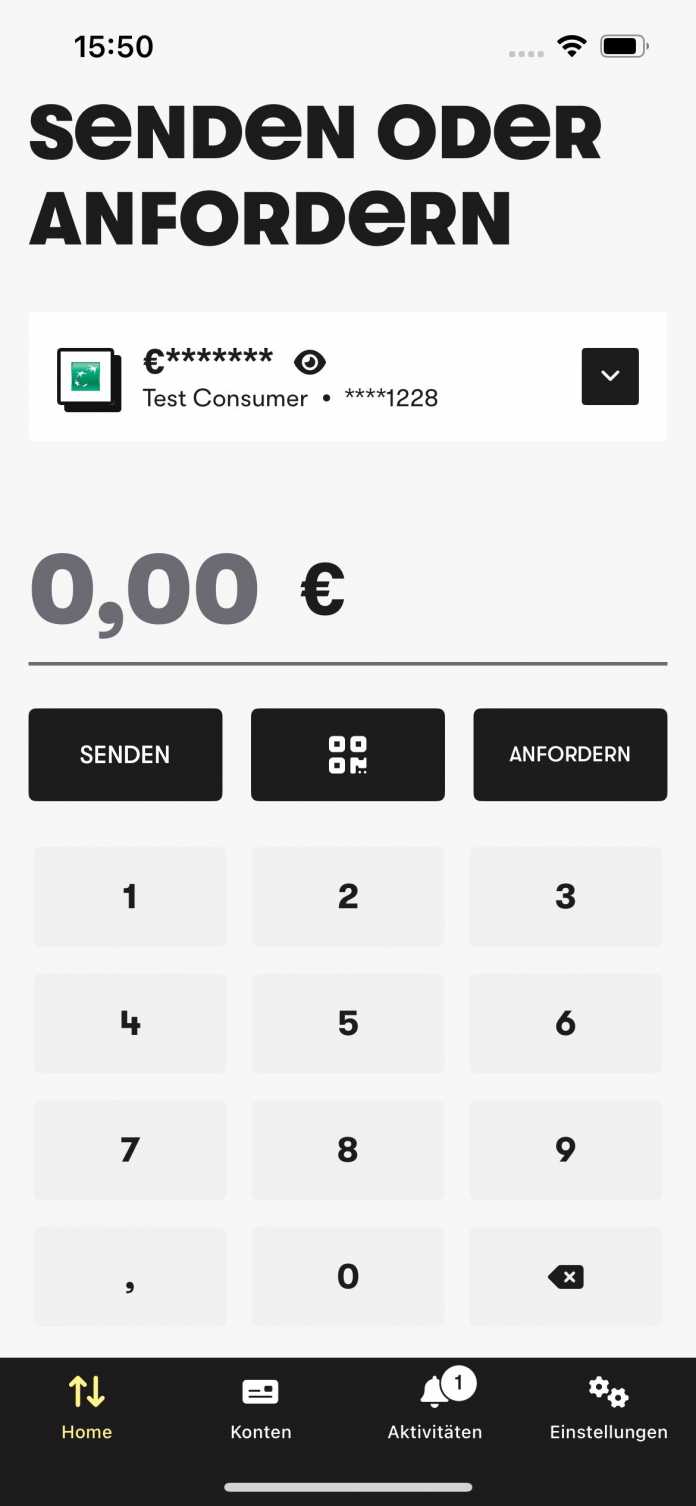
Task: Open the Aktivitäten tab
Action: click(x=435, y=1408)
